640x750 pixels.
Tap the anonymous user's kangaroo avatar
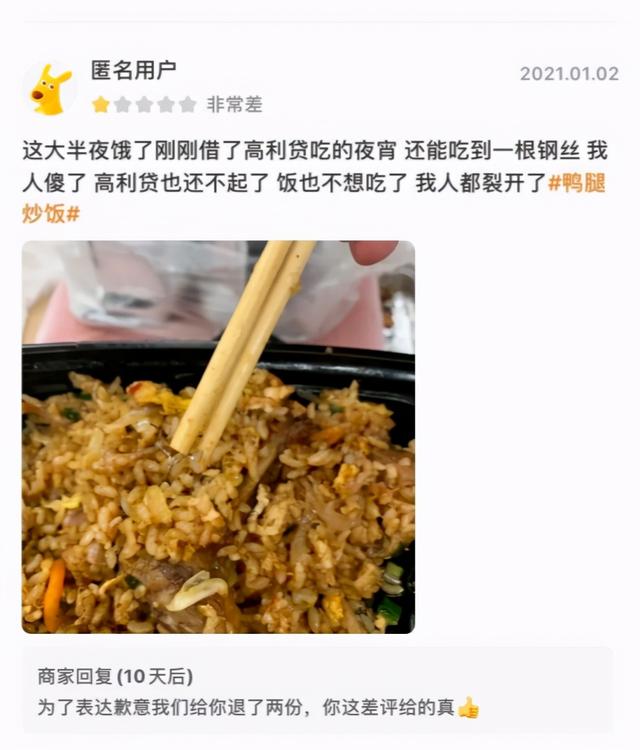50,89
